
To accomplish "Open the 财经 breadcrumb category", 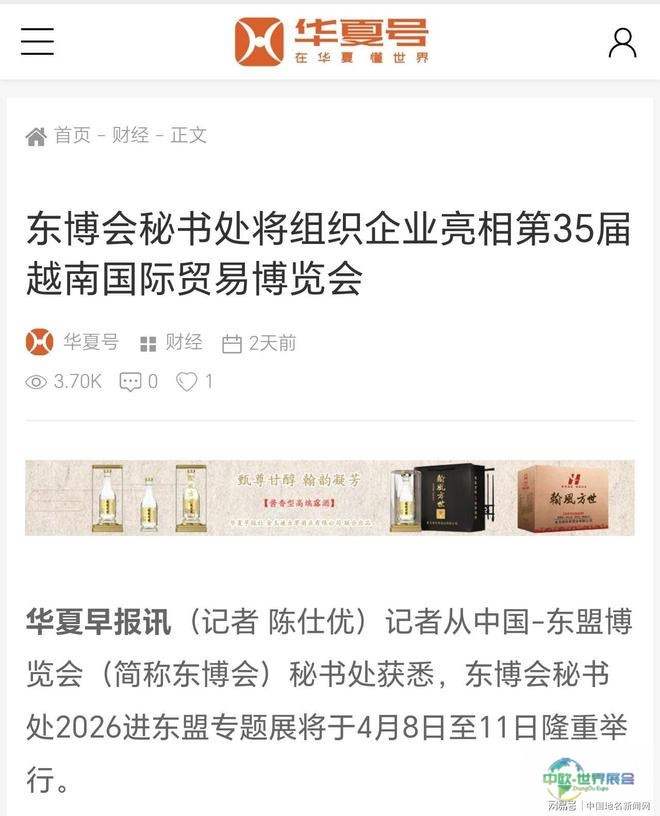I will [130, 135].
